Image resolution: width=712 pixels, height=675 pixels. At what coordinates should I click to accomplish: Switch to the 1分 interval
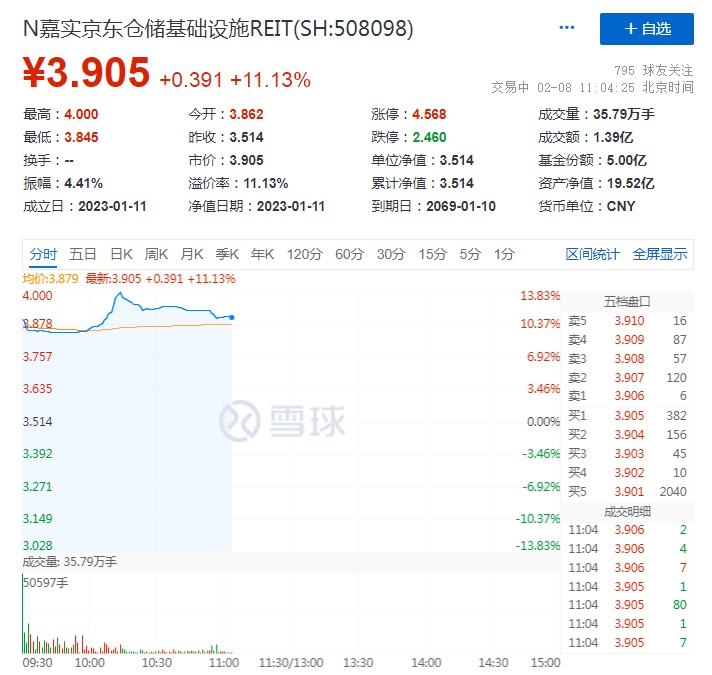[504, 254]
